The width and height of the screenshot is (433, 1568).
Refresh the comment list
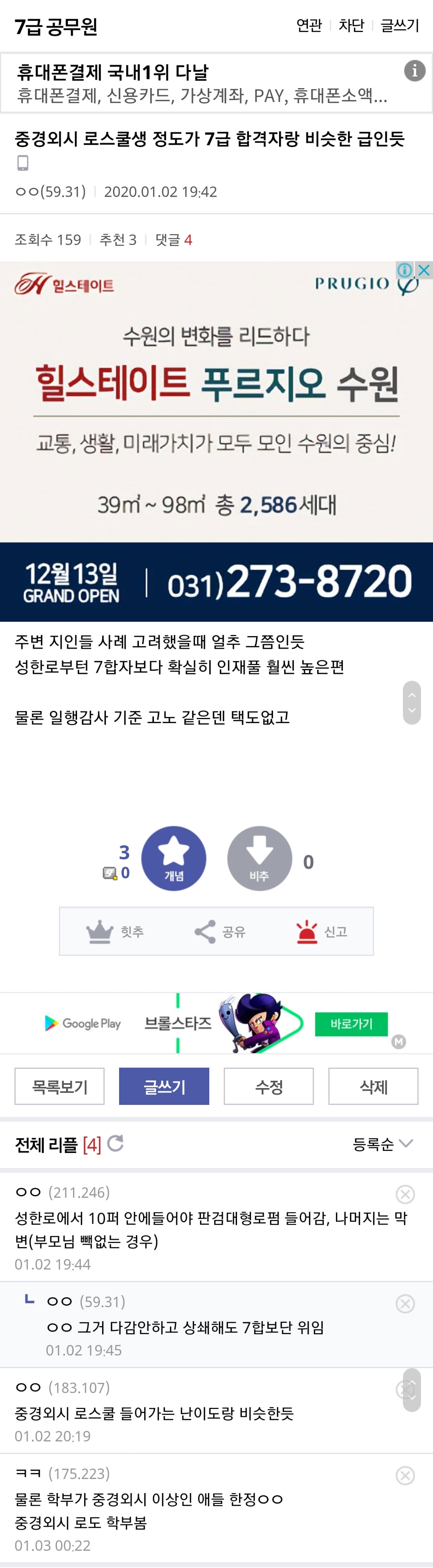pos(115,1144)
